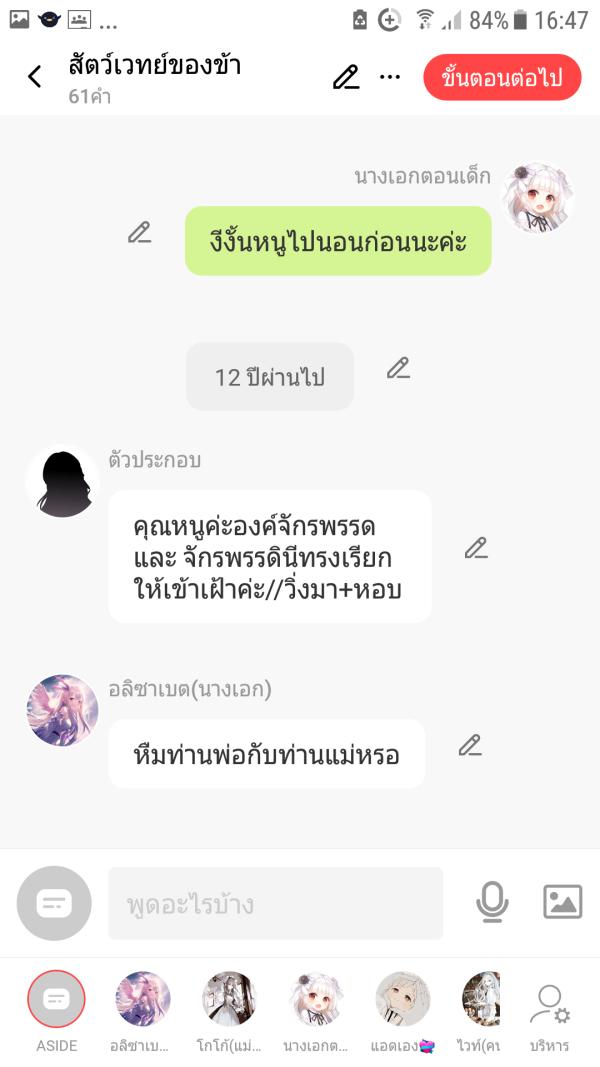Tap the red ขั้นตอนต่อไป button
The height and width of the screenshot is (1067, 600).
click(502, 78)
